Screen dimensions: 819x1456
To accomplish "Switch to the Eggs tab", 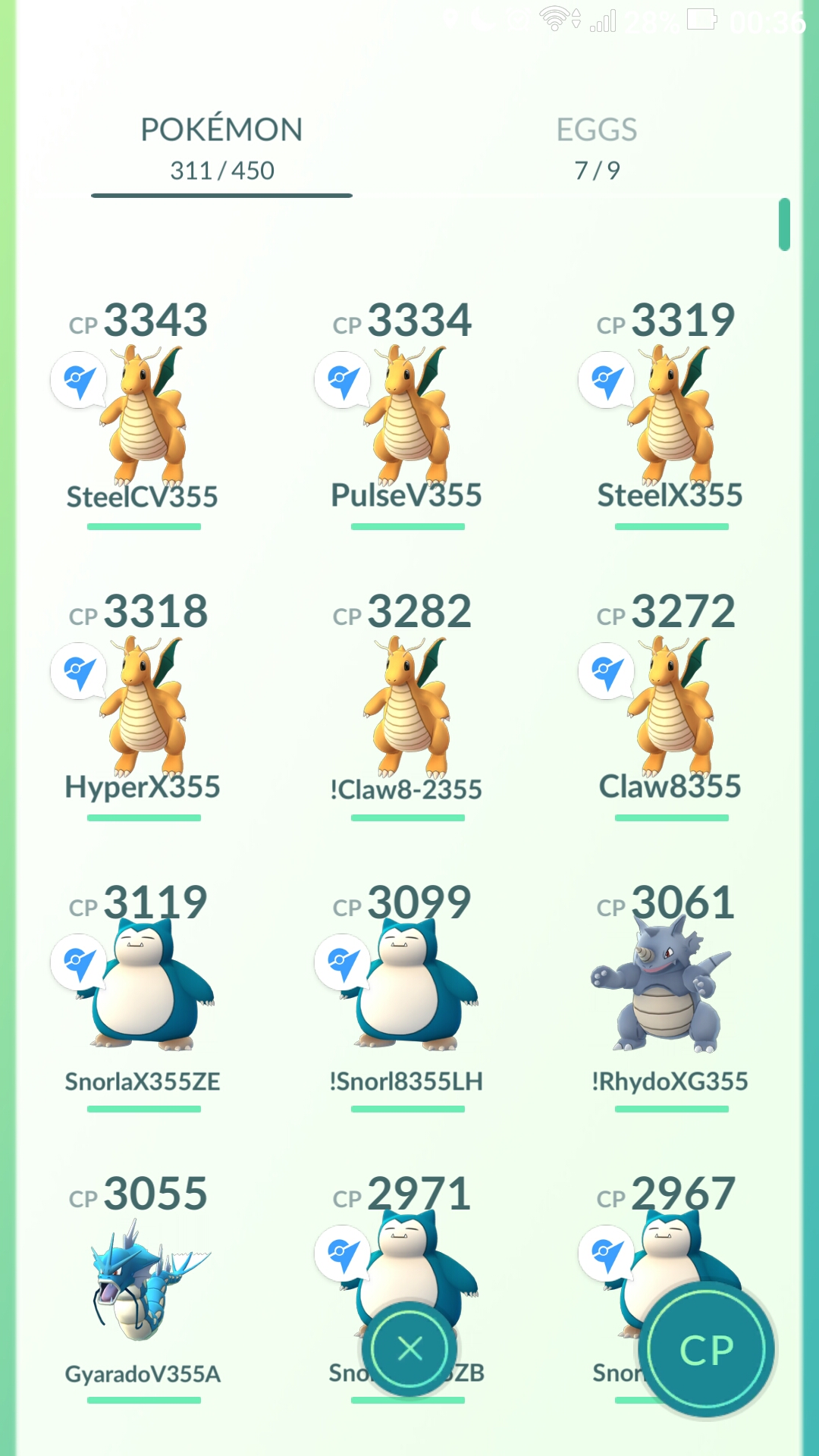I will [x=597, y=149].
